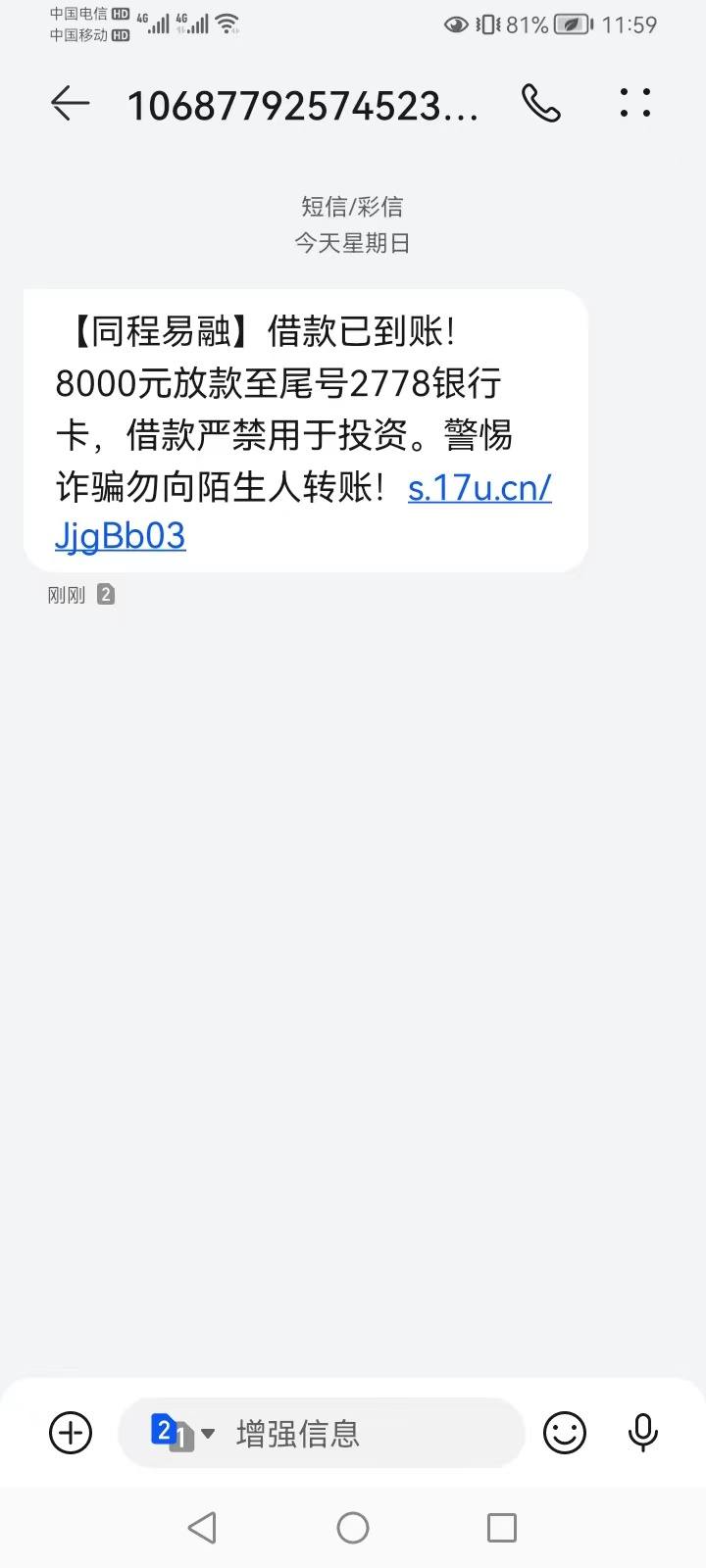
Task: Call the sender's number
Action: pyautogui.click(x=540, y=103)
